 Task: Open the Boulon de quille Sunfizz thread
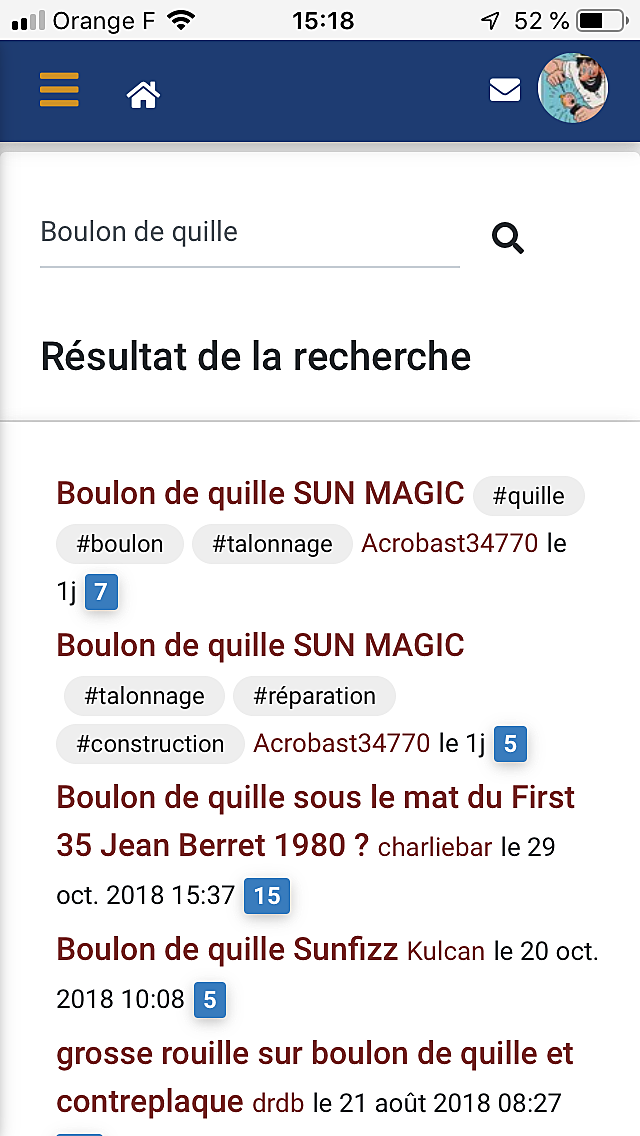228,949
